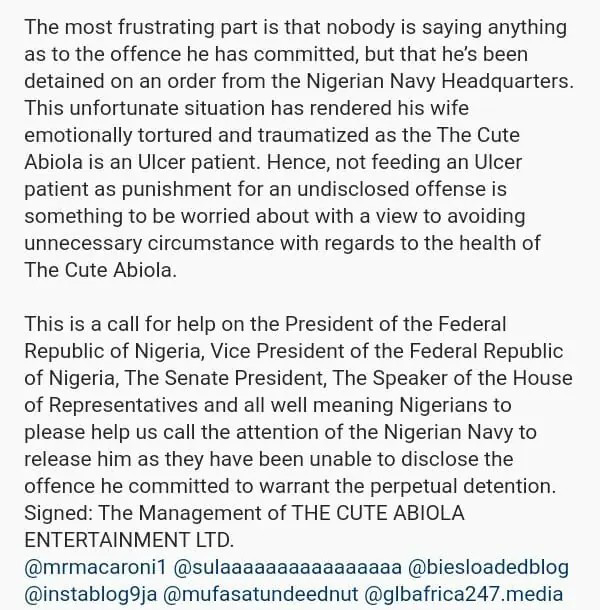
Task: Visit the @biesloadedblog mention
Action: coord(489,568)
